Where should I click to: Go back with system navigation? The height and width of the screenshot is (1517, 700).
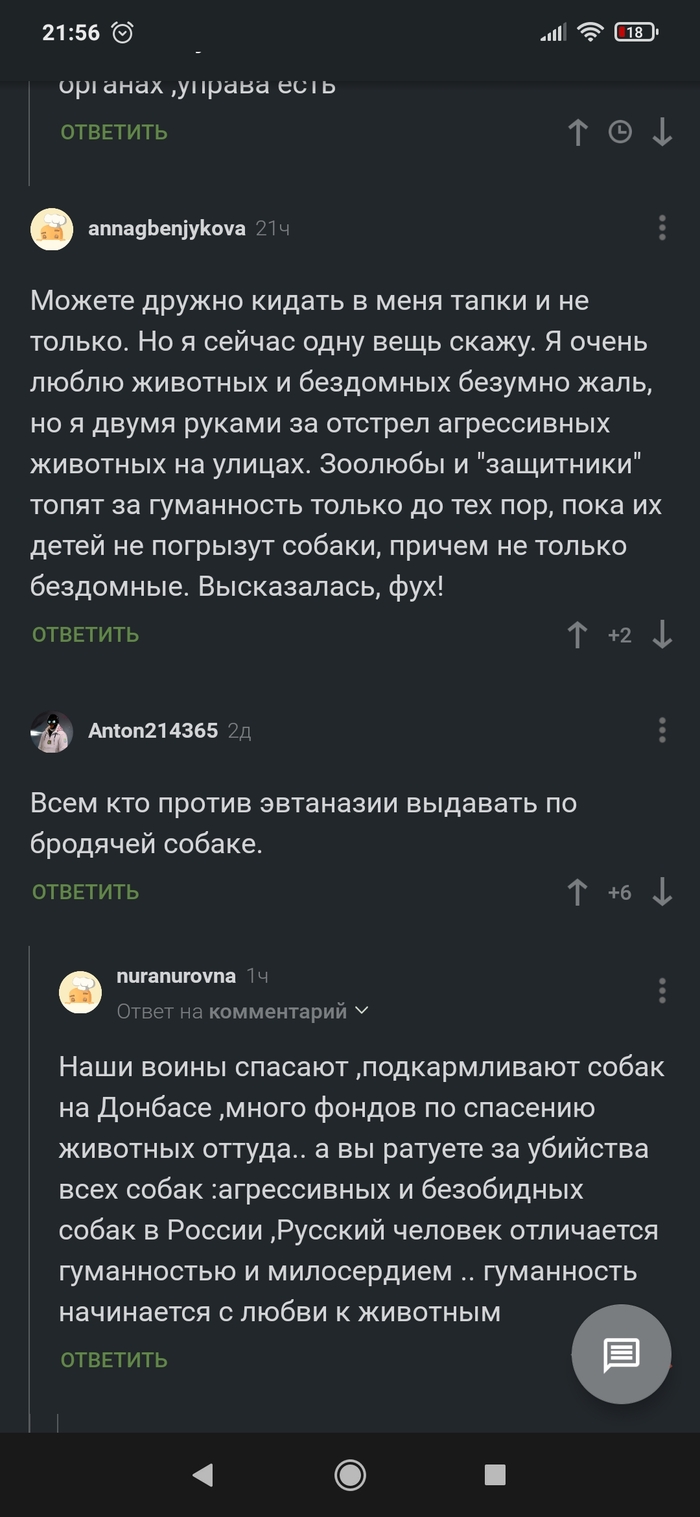click(x=203, y=1474)
